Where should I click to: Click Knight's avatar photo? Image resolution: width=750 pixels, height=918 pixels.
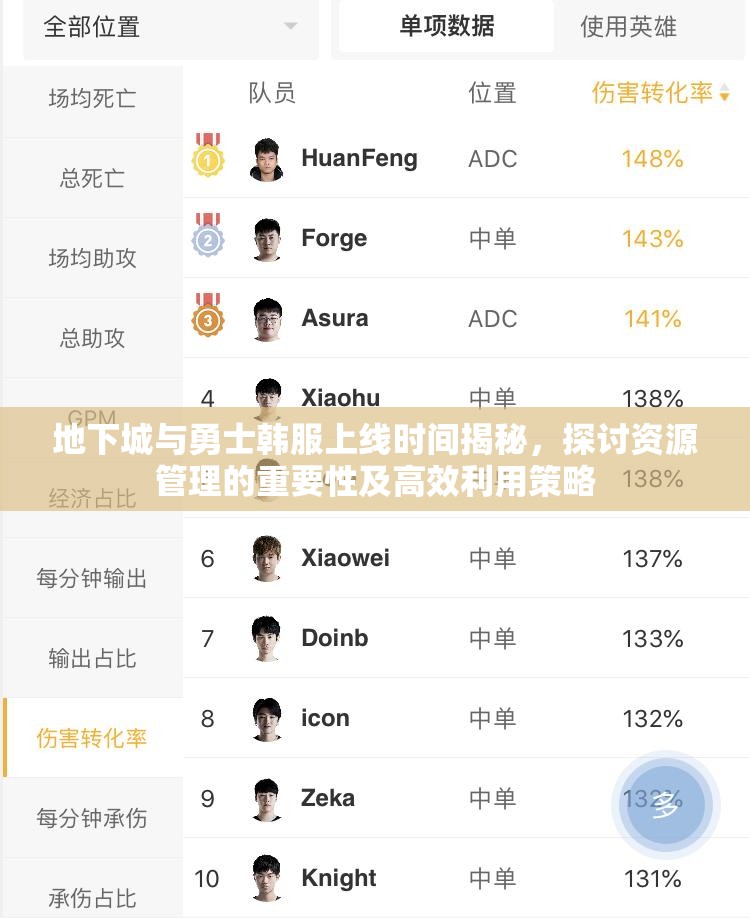(266, 878)
